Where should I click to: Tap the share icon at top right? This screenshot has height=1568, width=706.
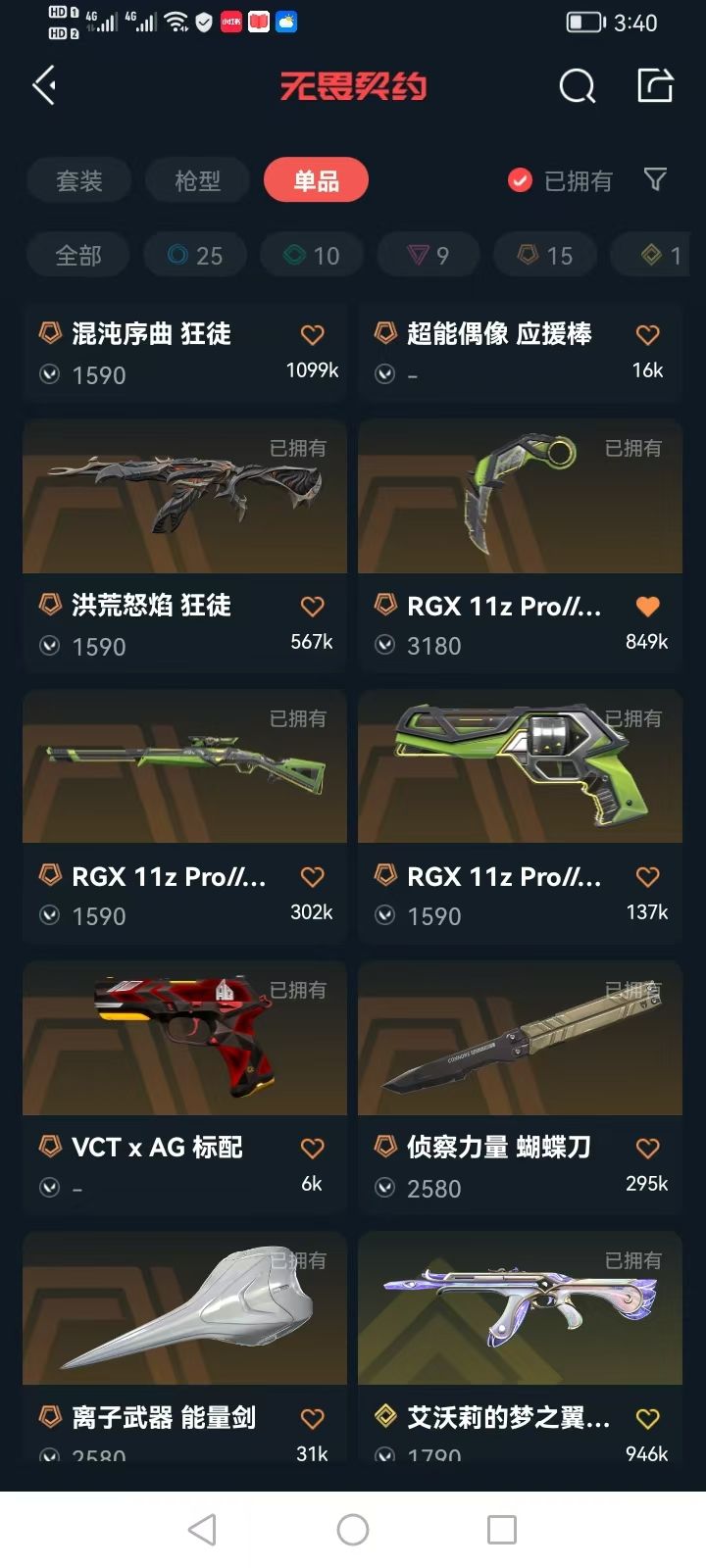[655, 85]
